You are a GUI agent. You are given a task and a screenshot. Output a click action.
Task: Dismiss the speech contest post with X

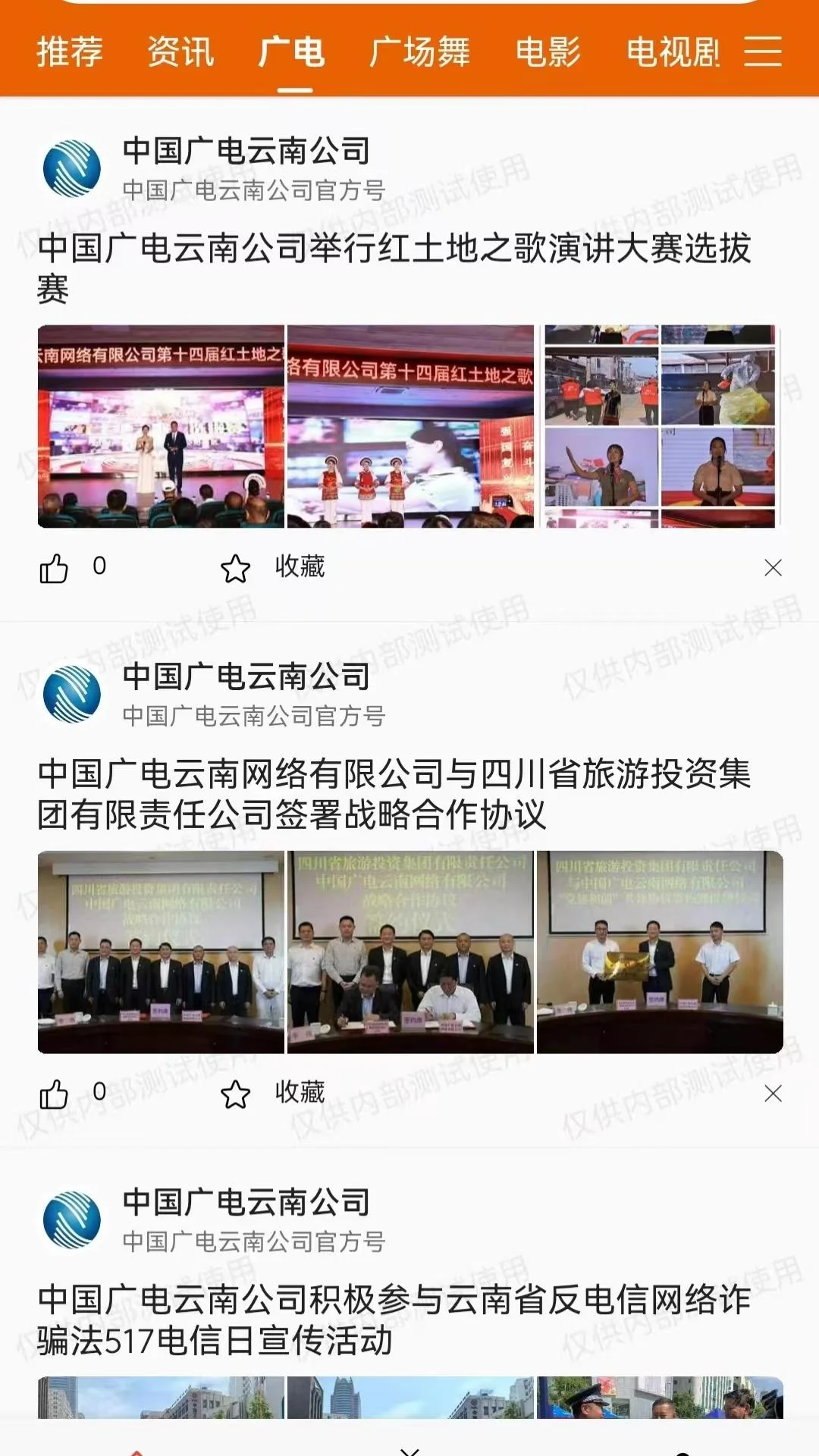coord(773,565)
